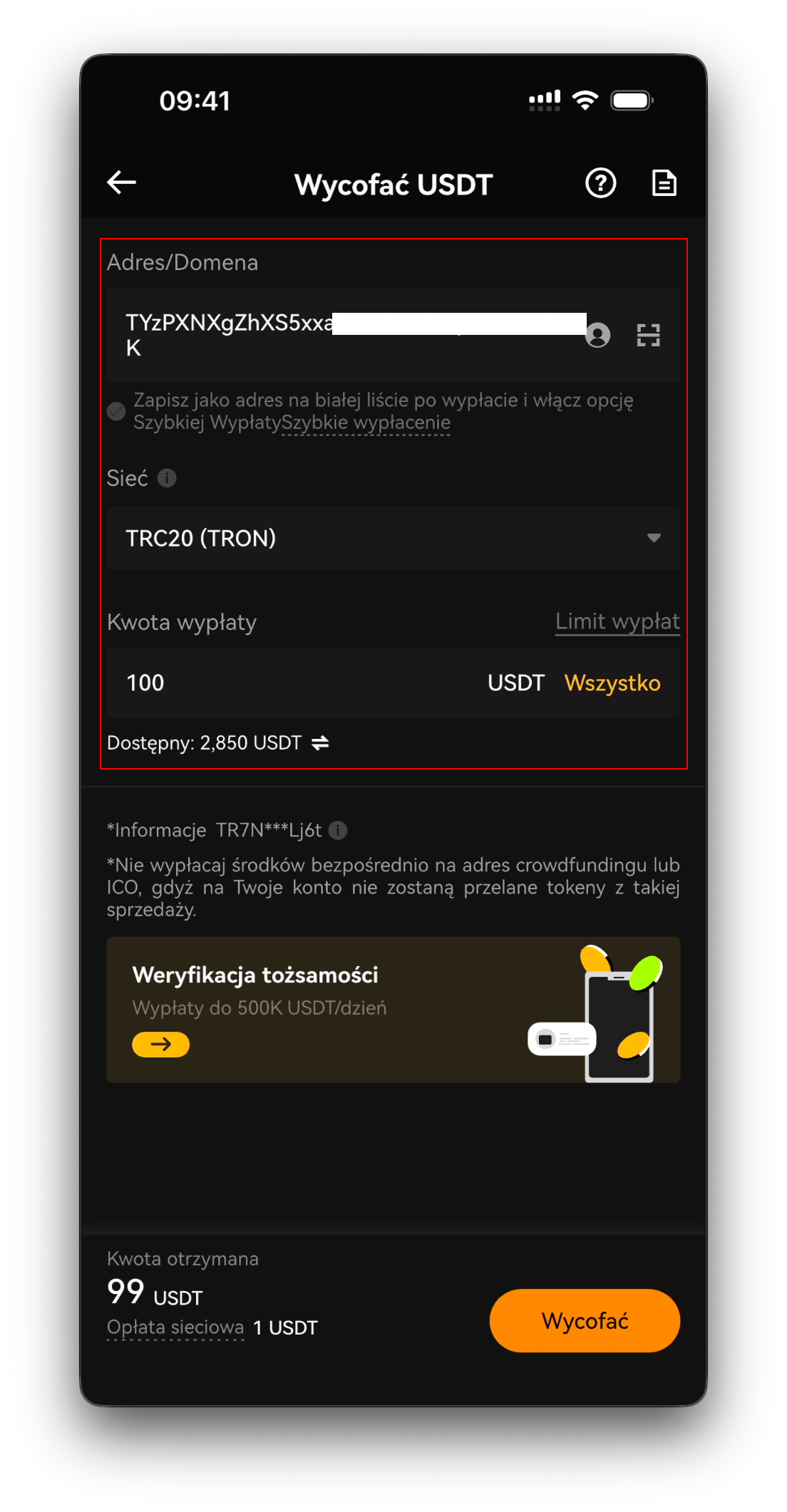Show info about Sieć
The width and height of the screenshot is (787, 1512).
(x=167, y=478)
